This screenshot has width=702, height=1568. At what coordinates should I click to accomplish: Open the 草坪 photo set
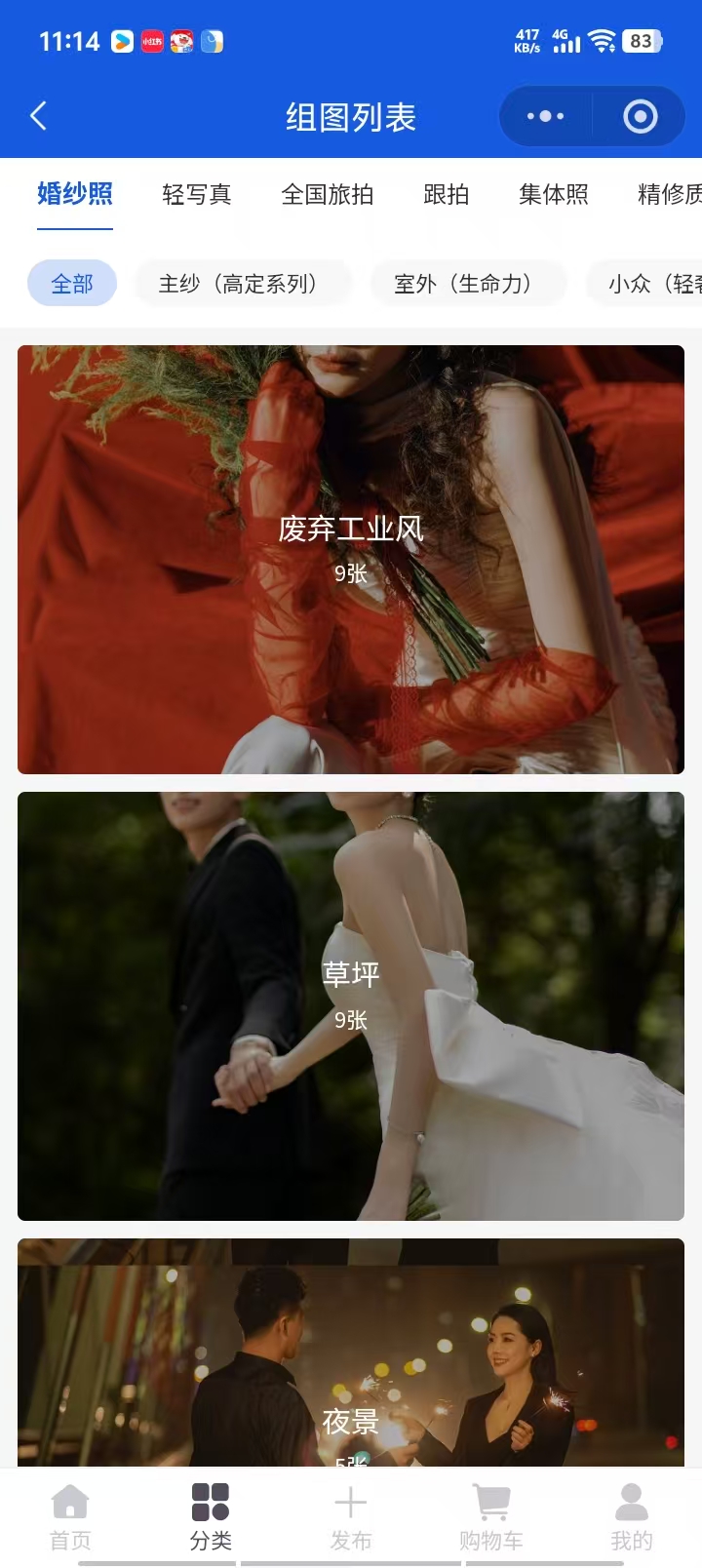point(351,1005)
